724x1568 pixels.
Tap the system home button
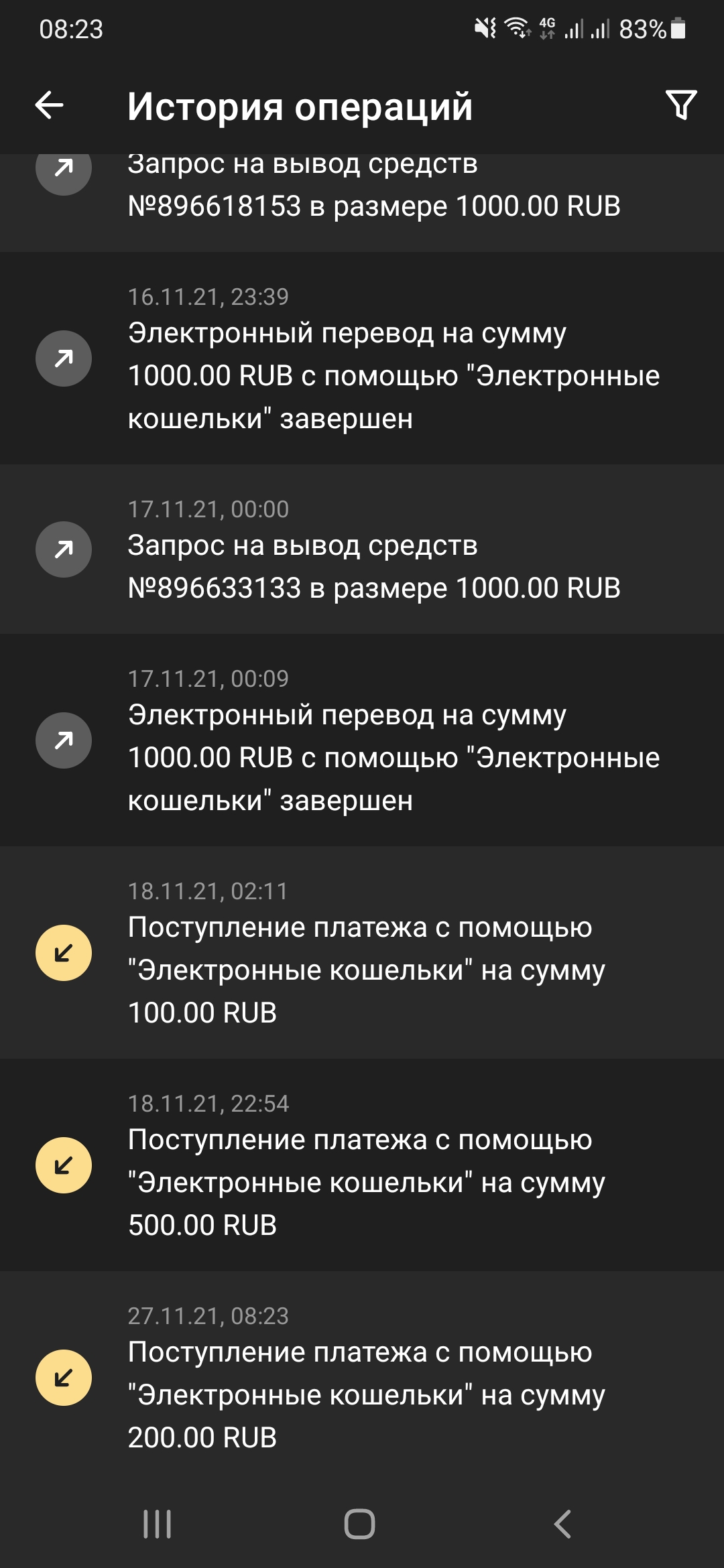(359, 1524)
